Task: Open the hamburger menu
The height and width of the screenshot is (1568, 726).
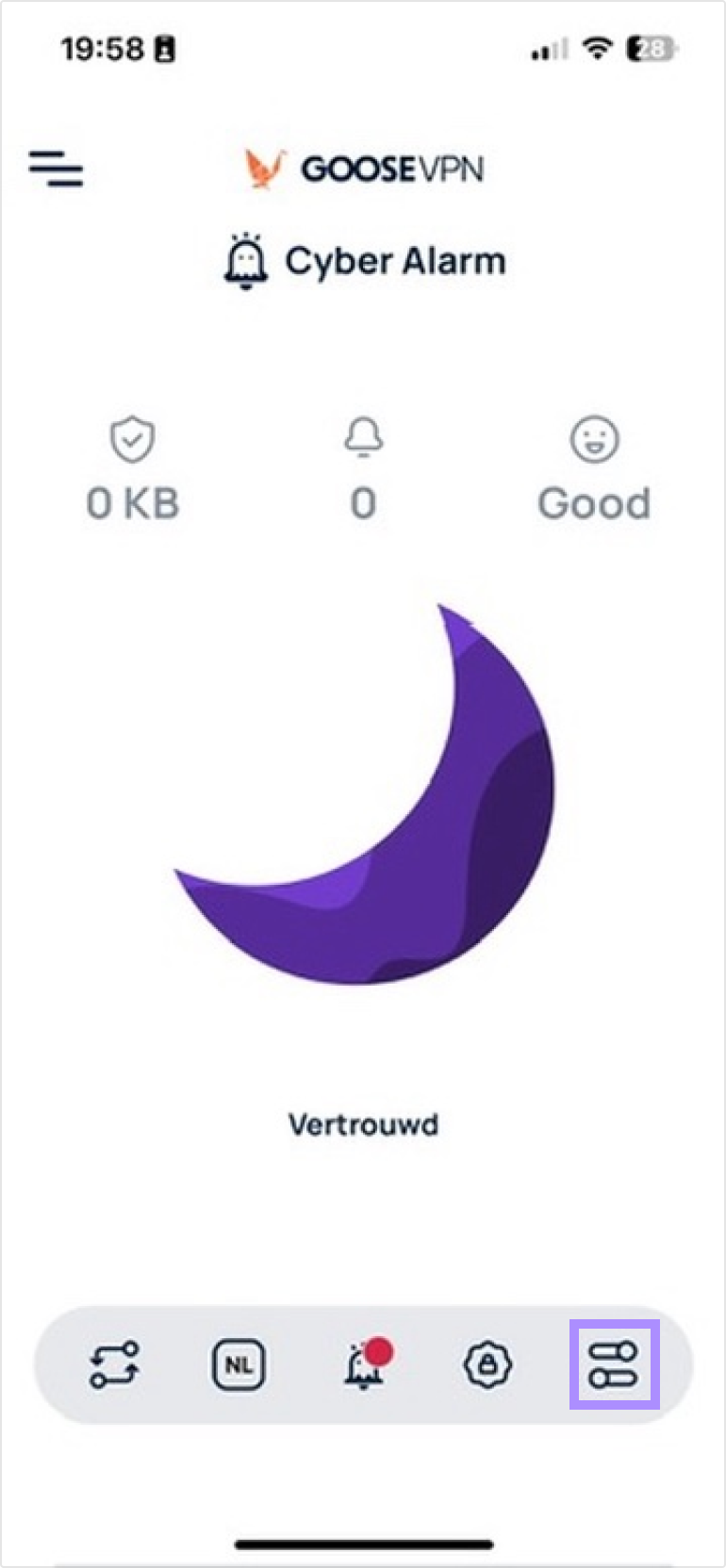Action: click(56, 169)
